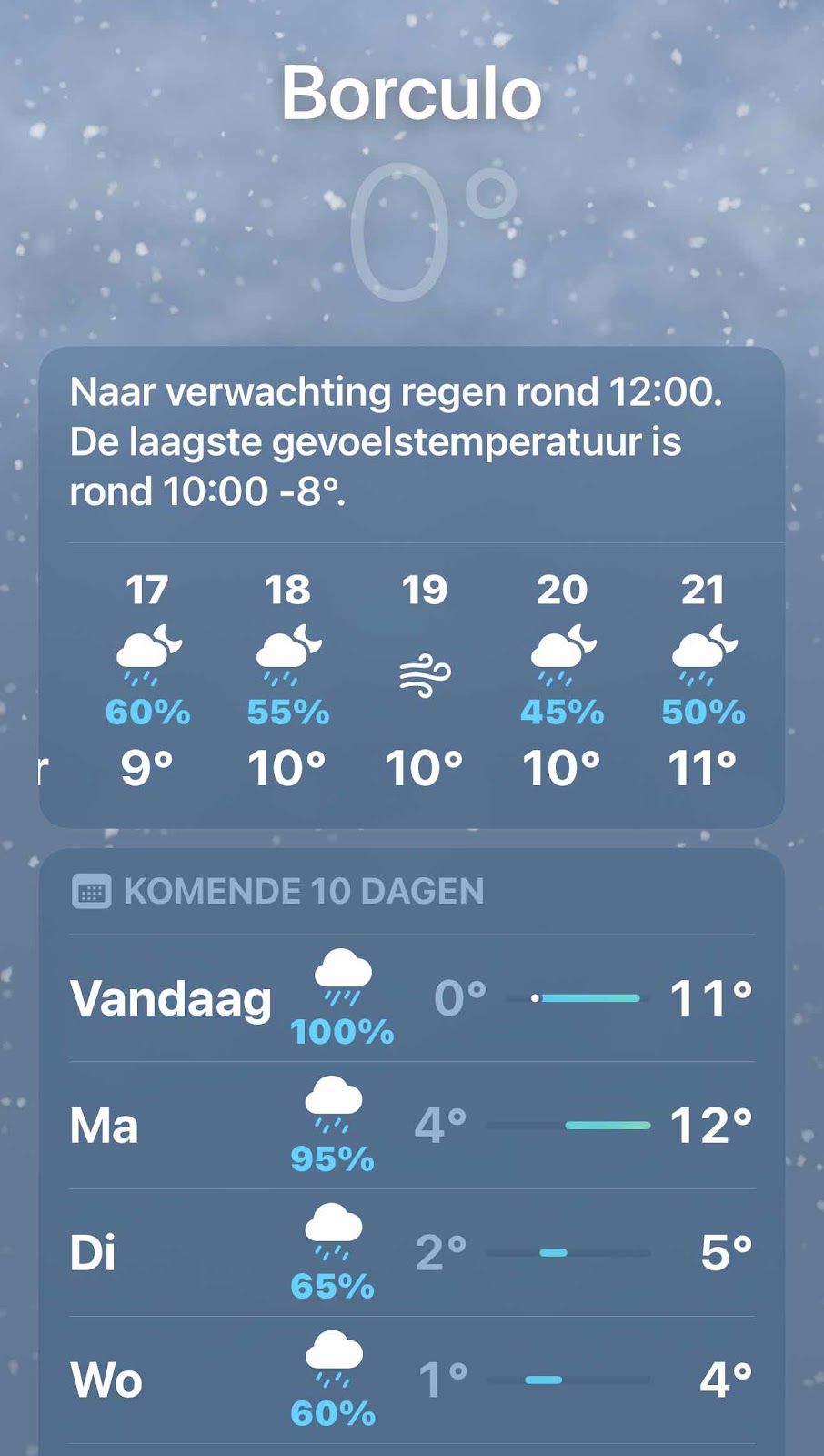View Di forecast with 65% rain
The width and height of the screenshot is (824, 1456).
click(x=411, y=1253)
